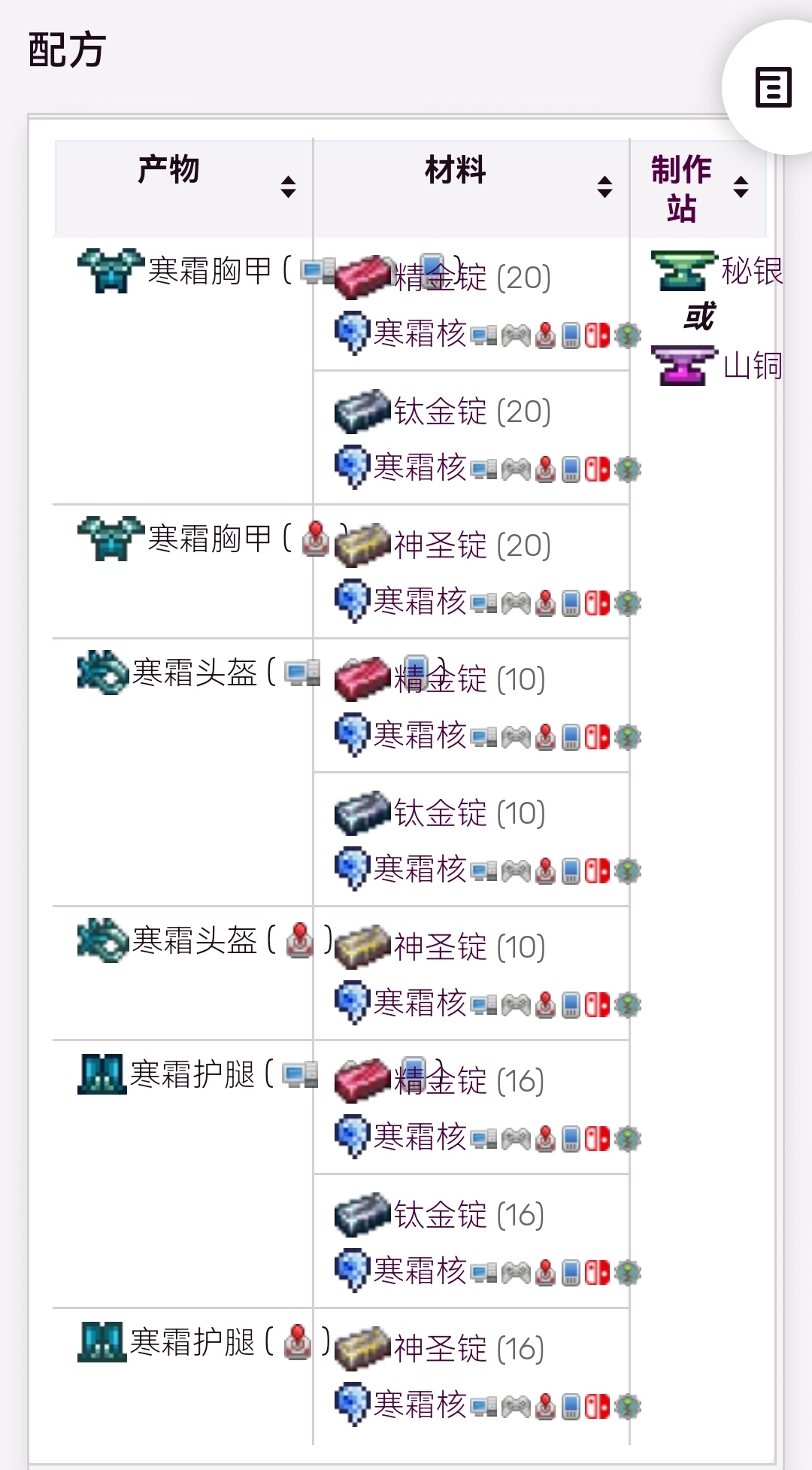This screenshot has width=812, height=1470.
Task: Open 神圣锭 (20) material link
Action: point(441,546)
